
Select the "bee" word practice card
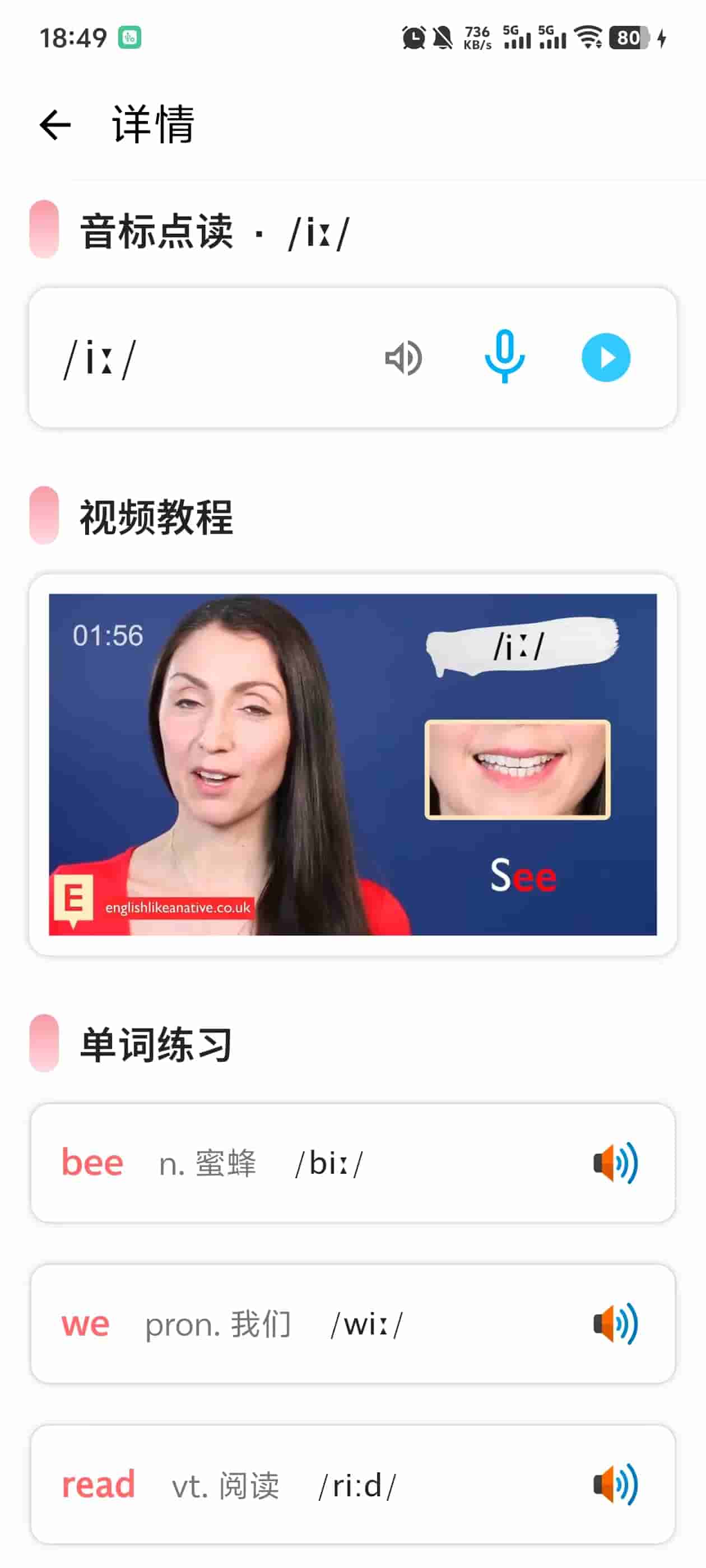[x=274, y=1161]
